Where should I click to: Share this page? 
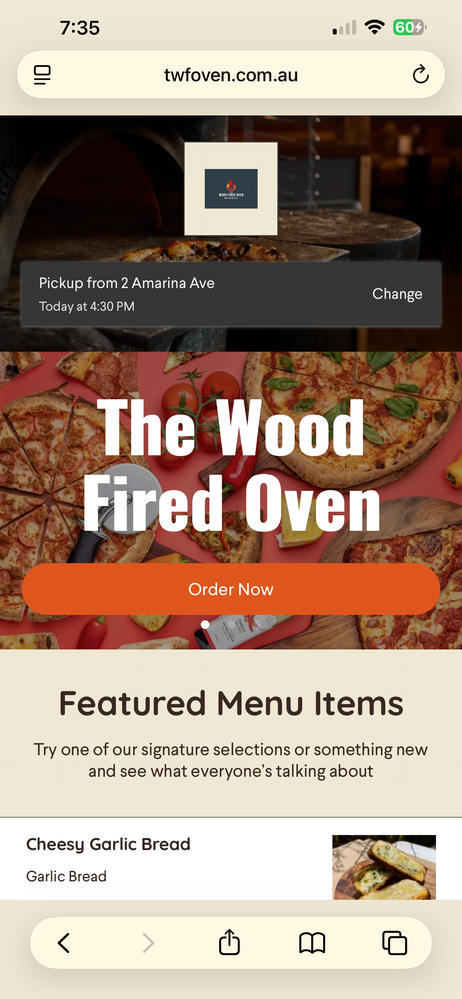229,942
